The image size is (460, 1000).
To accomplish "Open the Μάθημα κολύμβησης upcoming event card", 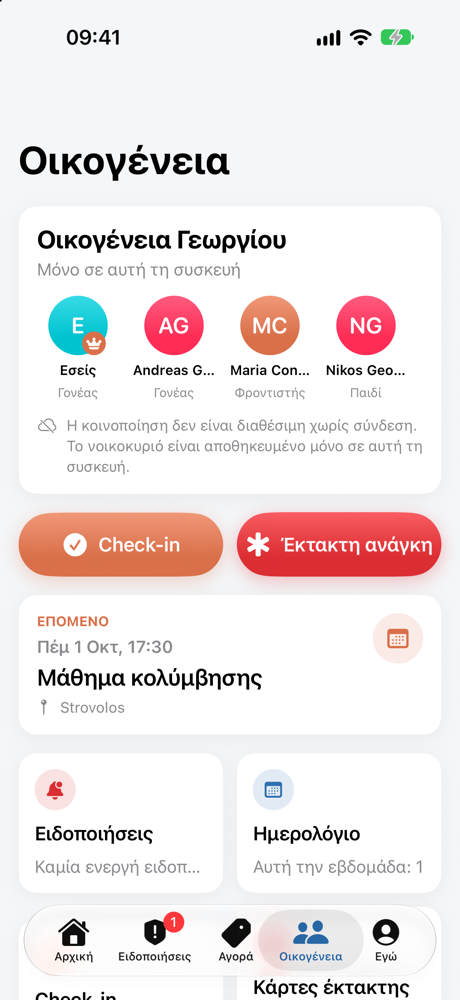I will pyautogui.click(x=230, y=665).
